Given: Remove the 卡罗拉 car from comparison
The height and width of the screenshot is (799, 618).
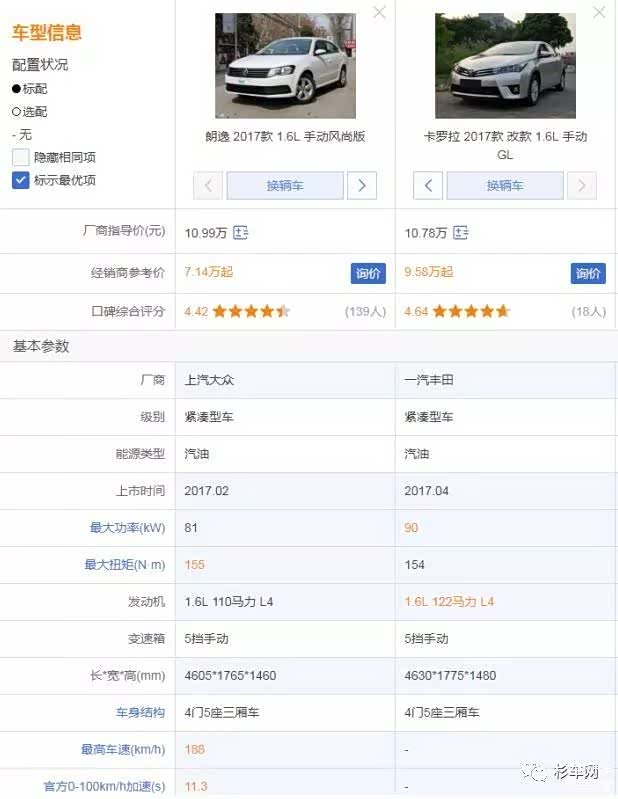Looking at the screenshot, I should (x=599, y=13).
